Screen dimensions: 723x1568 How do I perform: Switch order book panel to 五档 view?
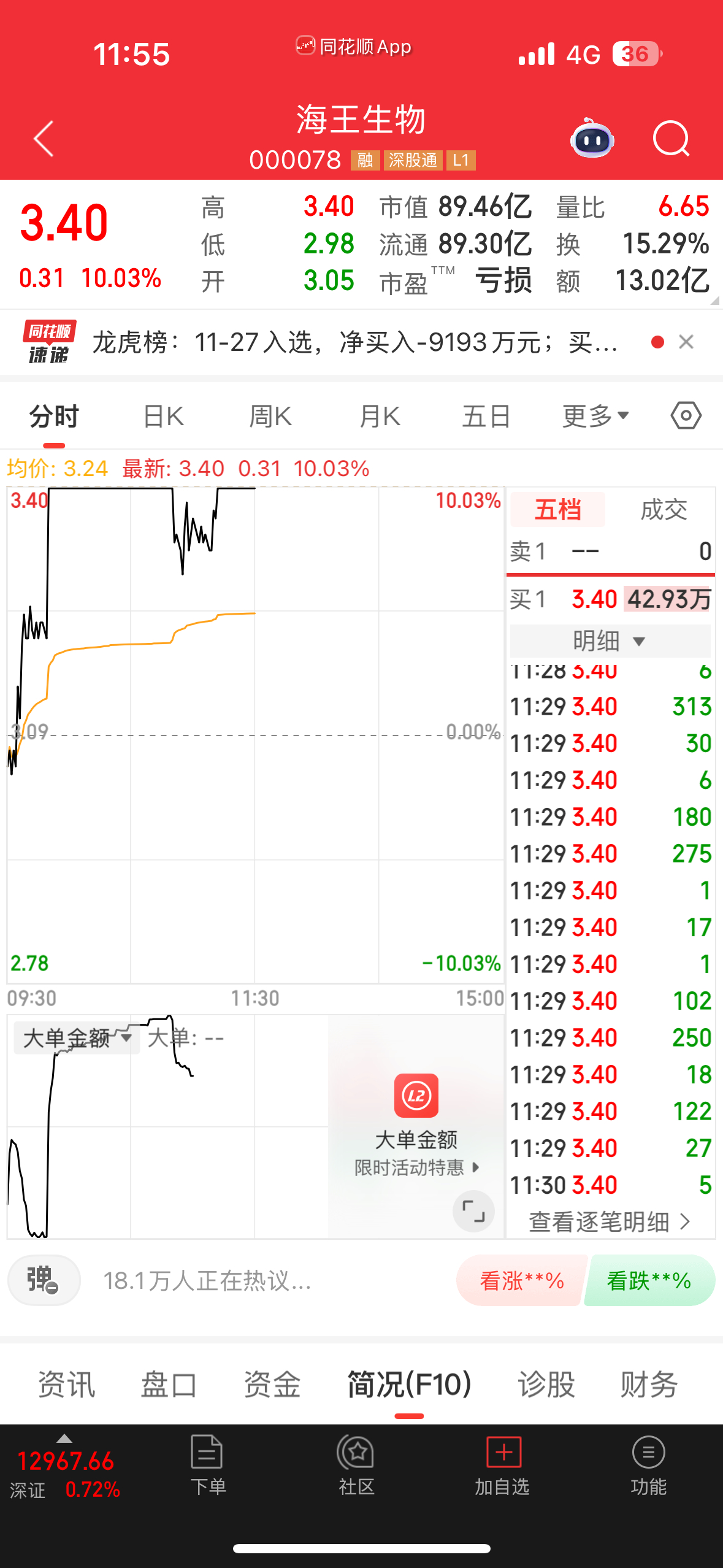click(557, 510)
